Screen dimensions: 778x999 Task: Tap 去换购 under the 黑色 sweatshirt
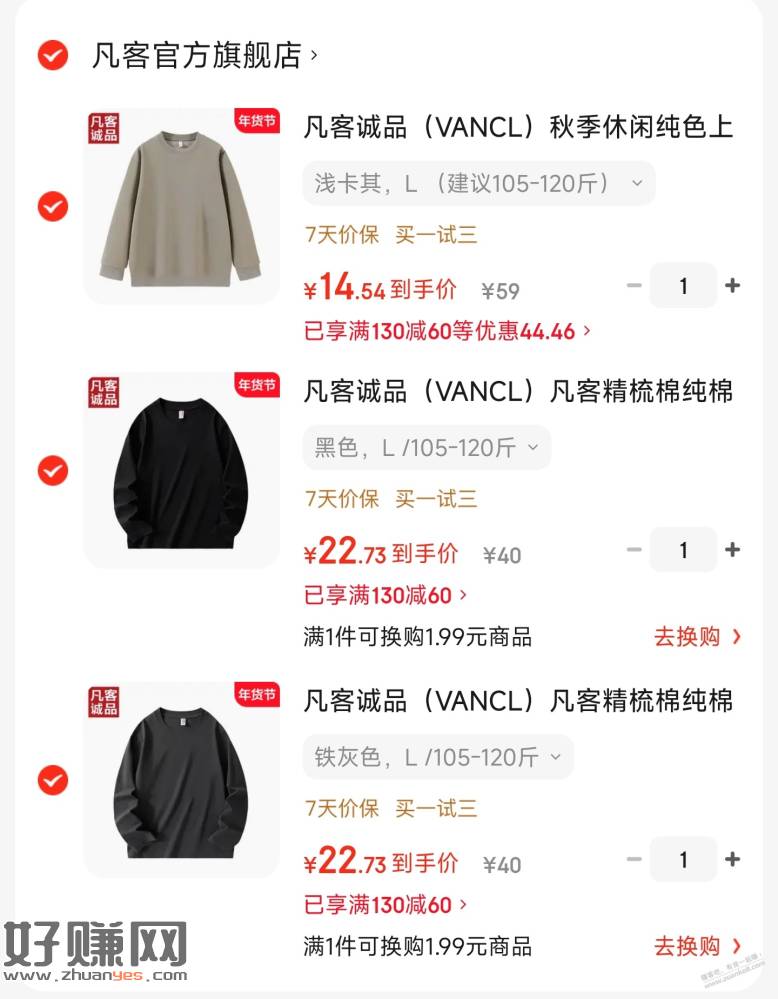[x=697, y=637]
